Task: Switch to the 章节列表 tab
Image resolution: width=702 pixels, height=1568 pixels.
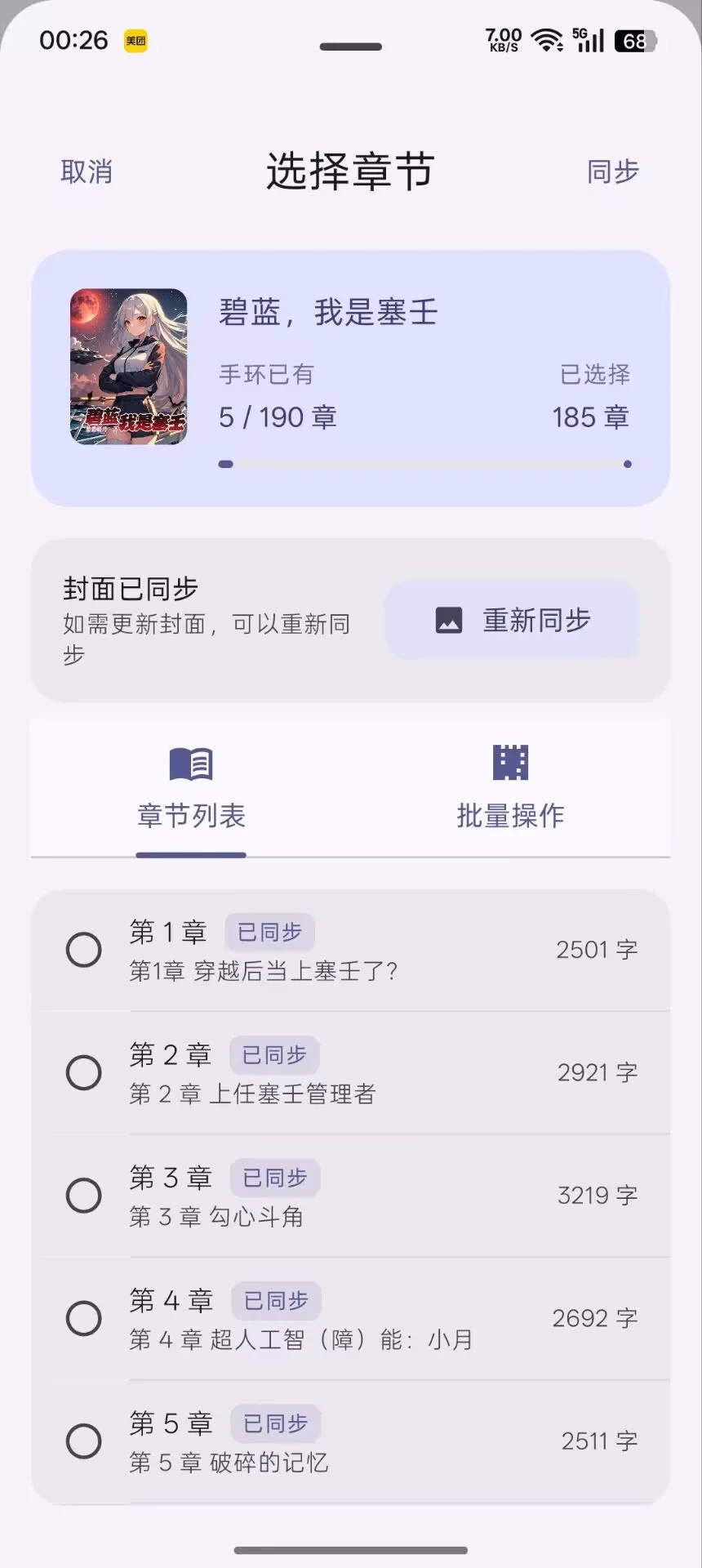Action: pyautogui.click(x=191, y=788)
